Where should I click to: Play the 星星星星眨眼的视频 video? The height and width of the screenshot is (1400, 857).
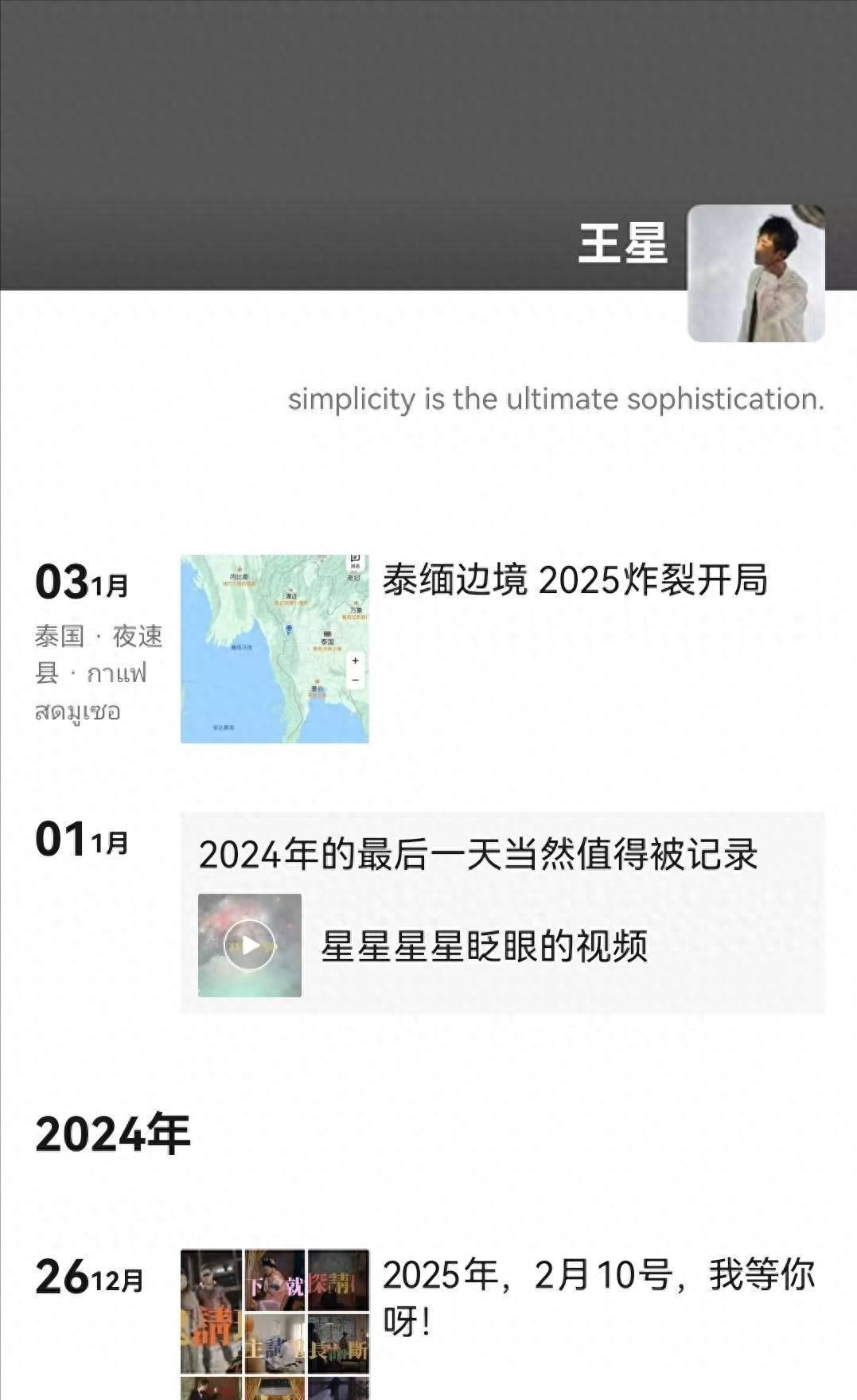click(250, 945)
